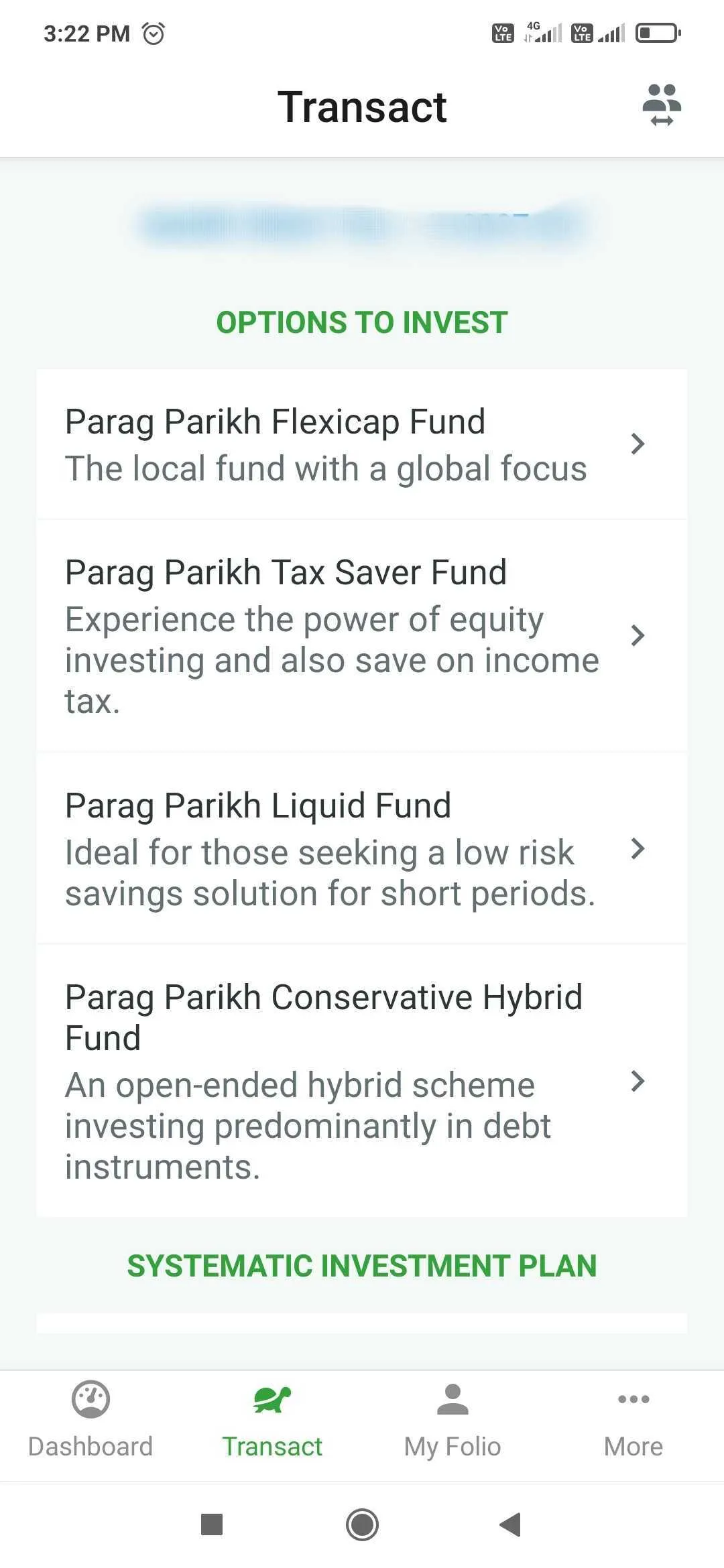Expand Parag Parikh Liquid Fund chevron

(x=638, y=848)
